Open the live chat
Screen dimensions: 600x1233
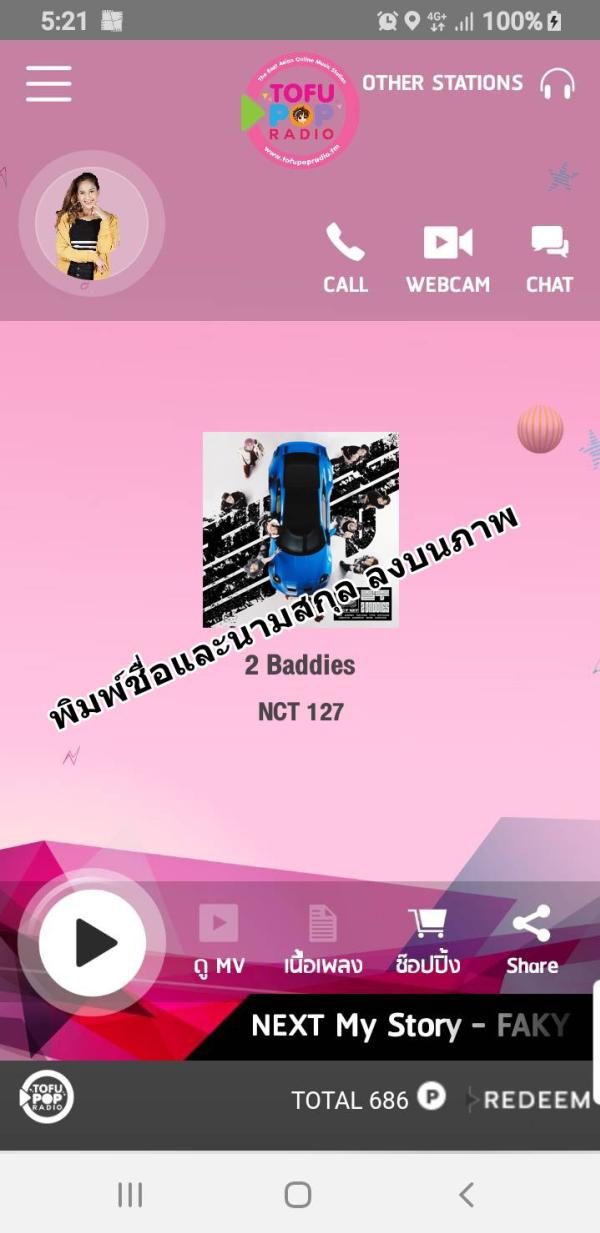point(549,258)
